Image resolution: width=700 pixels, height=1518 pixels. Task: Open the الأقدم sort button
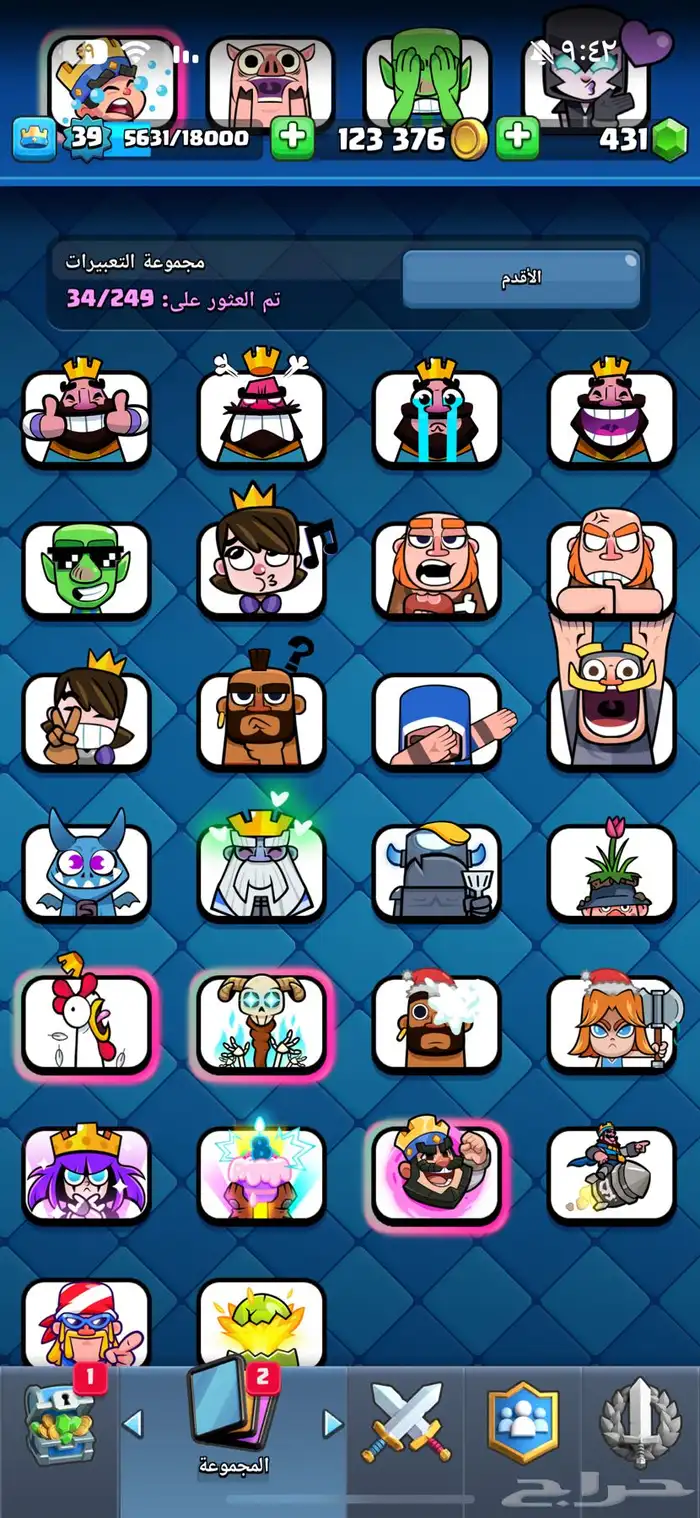coord(521,278)
